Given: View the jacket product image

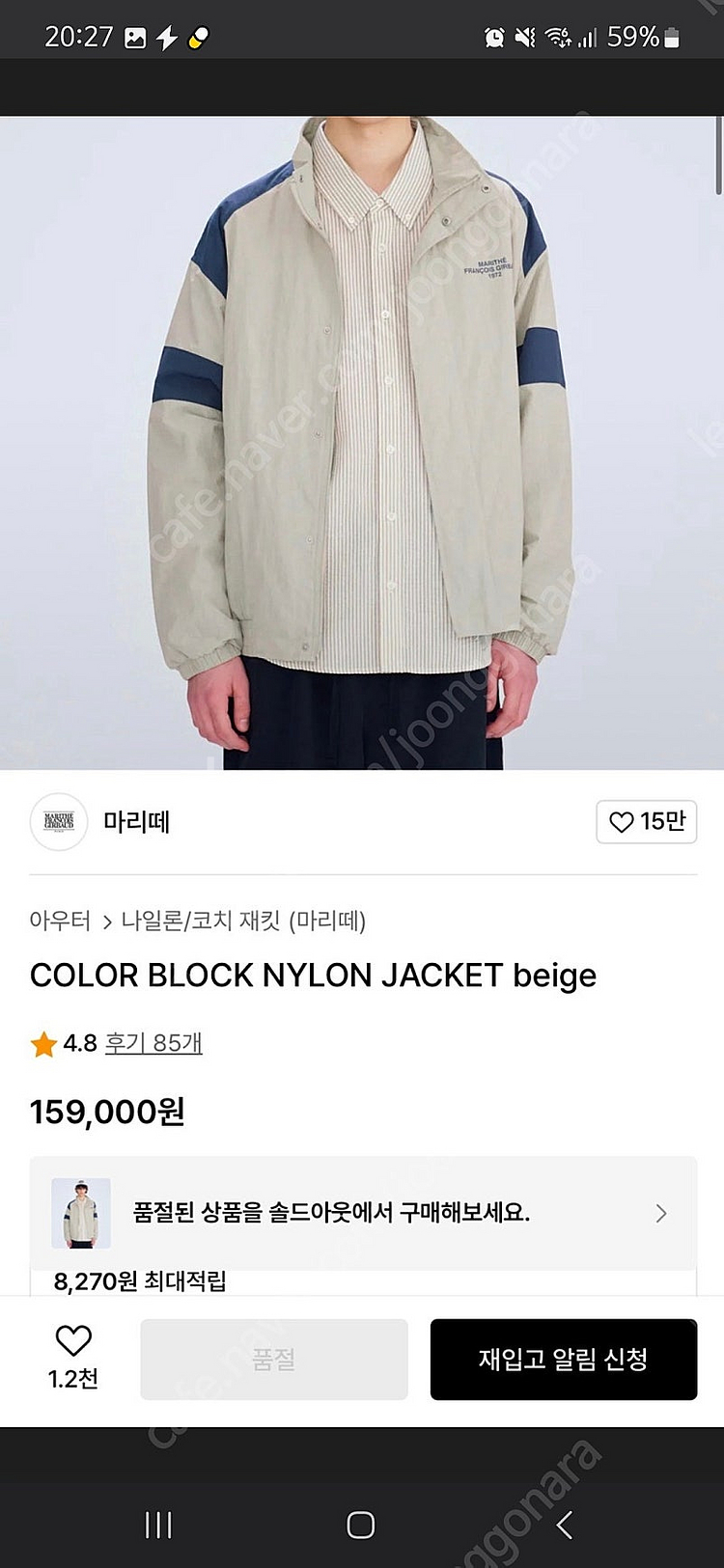Looking at the screenshot, I should pyautogui.click(x=362, y=444).
